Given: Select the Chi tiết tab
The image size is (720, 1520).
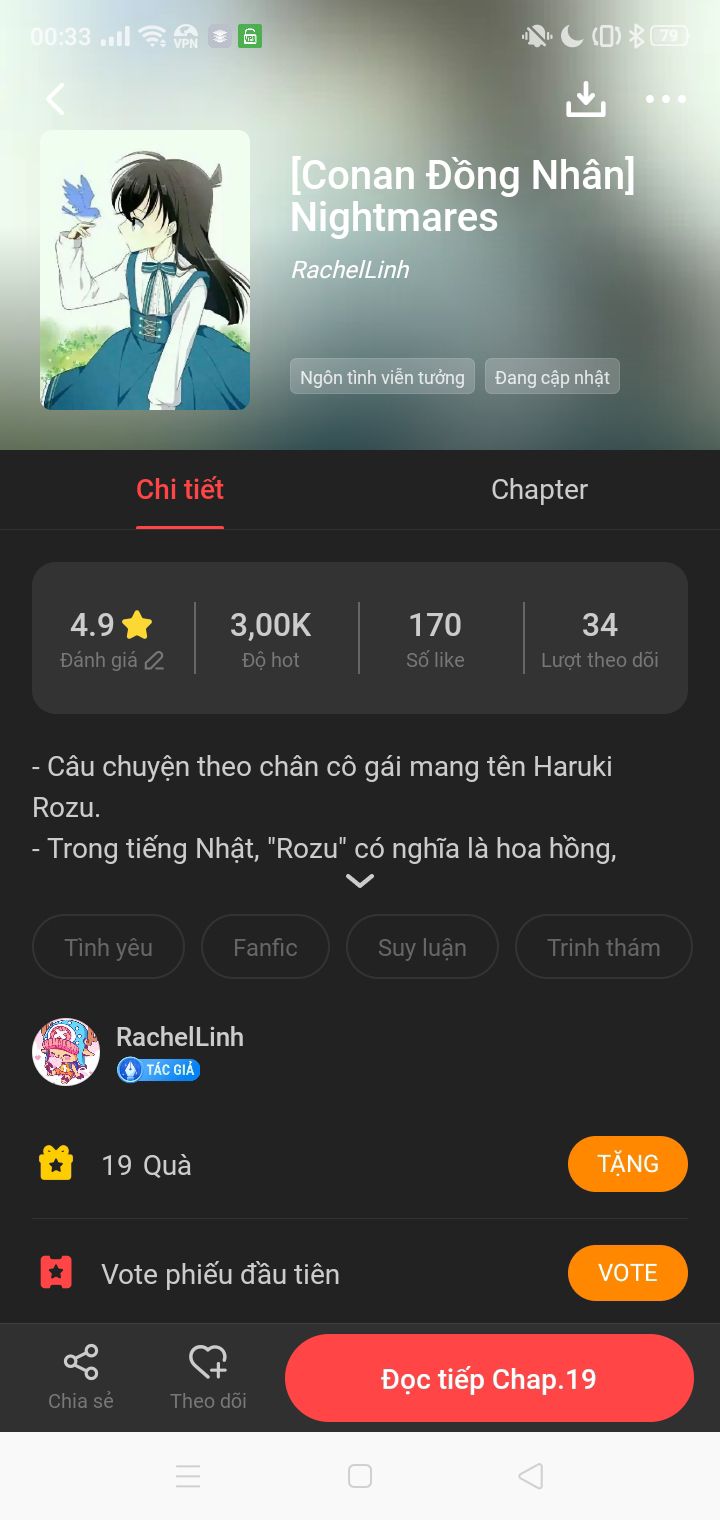Looking at the screenshot, I should (180, 489).
